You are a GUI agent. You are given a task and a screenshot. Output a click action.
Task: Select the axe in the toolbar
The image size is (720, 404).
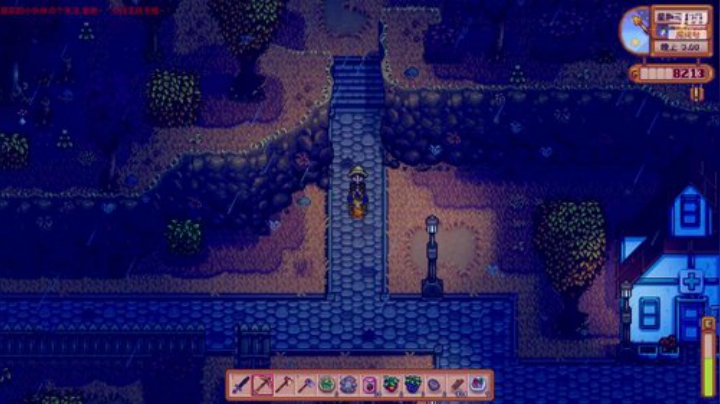306,384
